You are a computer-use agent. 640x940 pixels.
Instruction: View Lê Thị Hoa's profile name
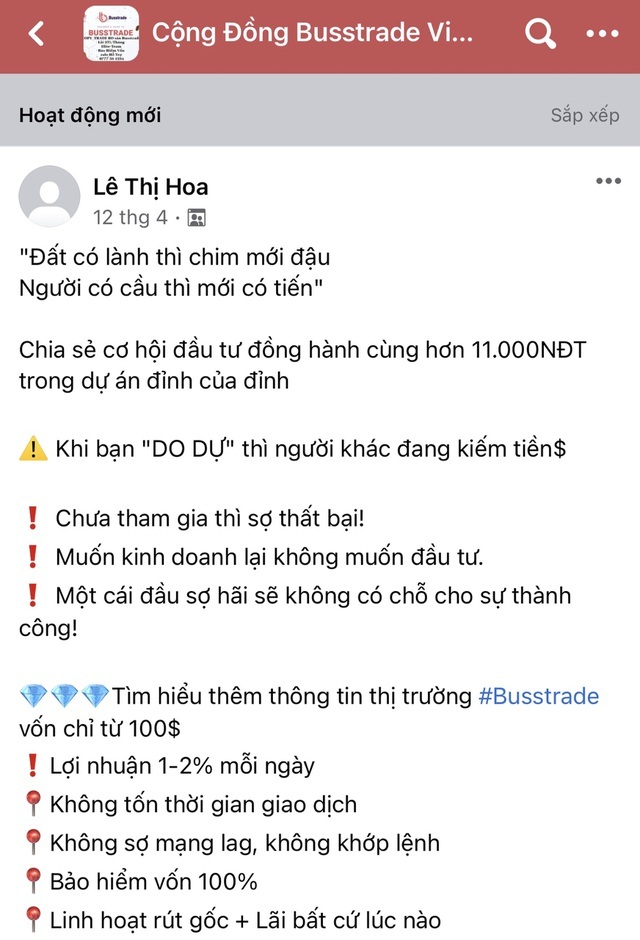coord(150,186)
